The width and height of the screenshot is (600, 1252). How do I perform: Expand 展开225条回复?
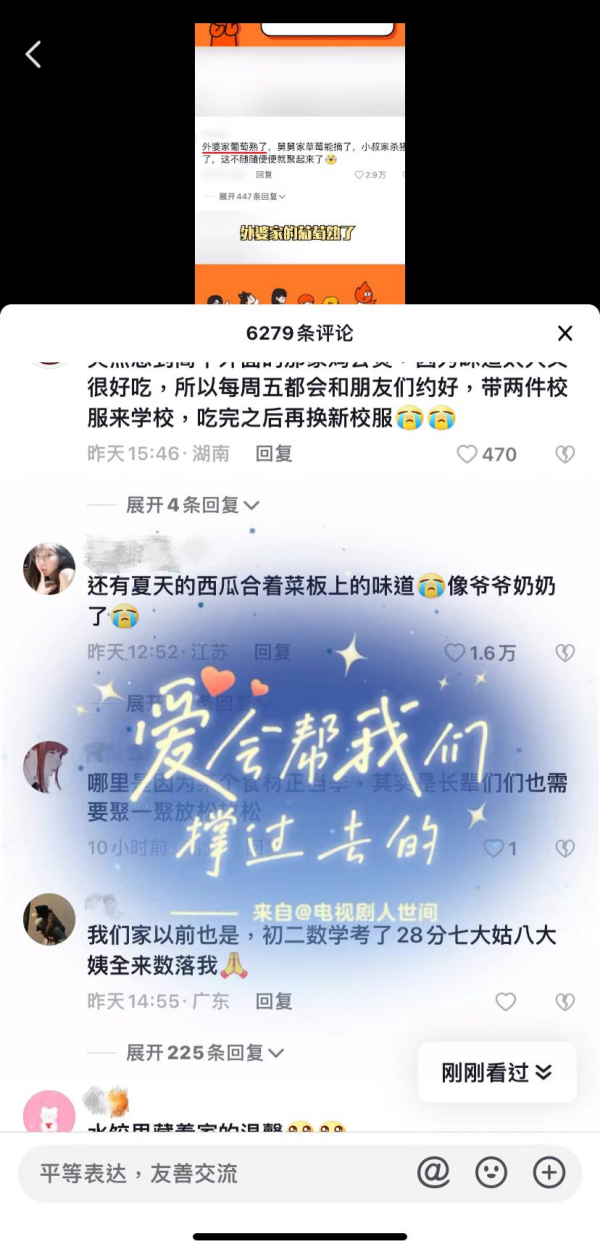click(205, 1052)
